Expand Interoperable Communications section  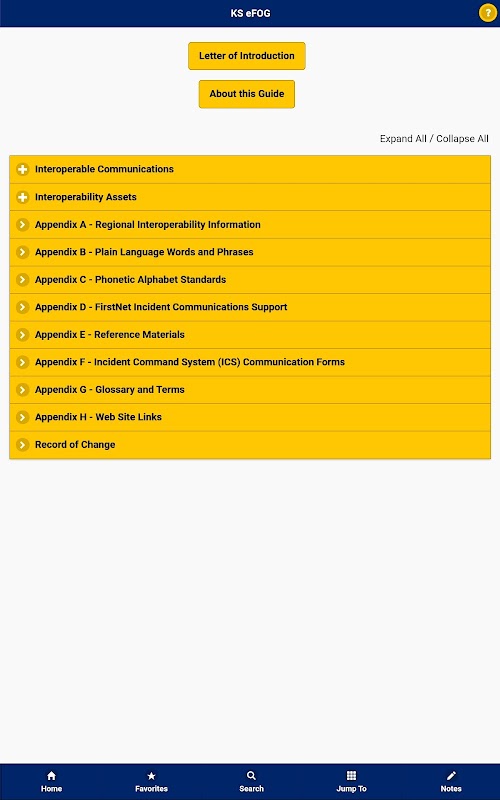point(250,169)
